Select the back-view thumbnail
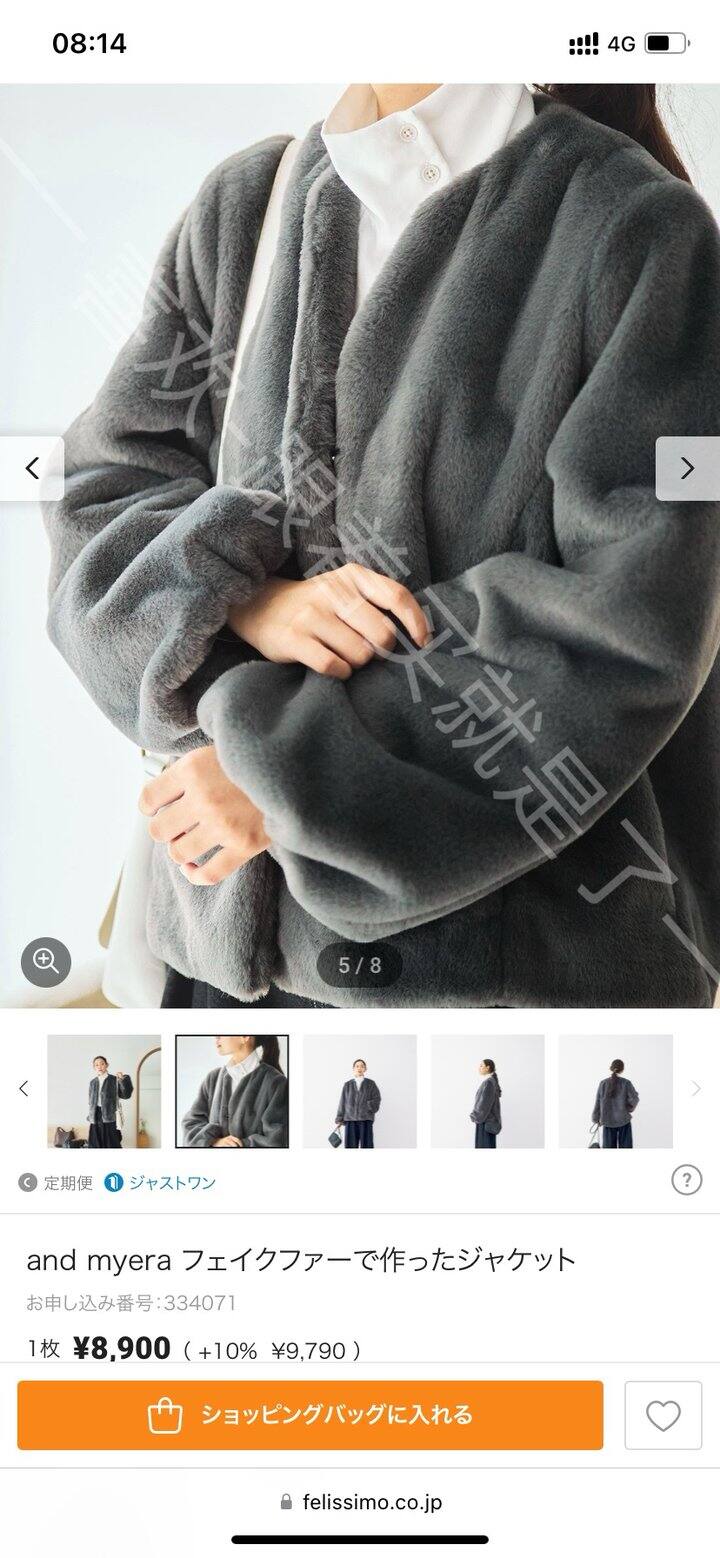Viewport: 720px width, 1558px height. [x=615, y=1091]
